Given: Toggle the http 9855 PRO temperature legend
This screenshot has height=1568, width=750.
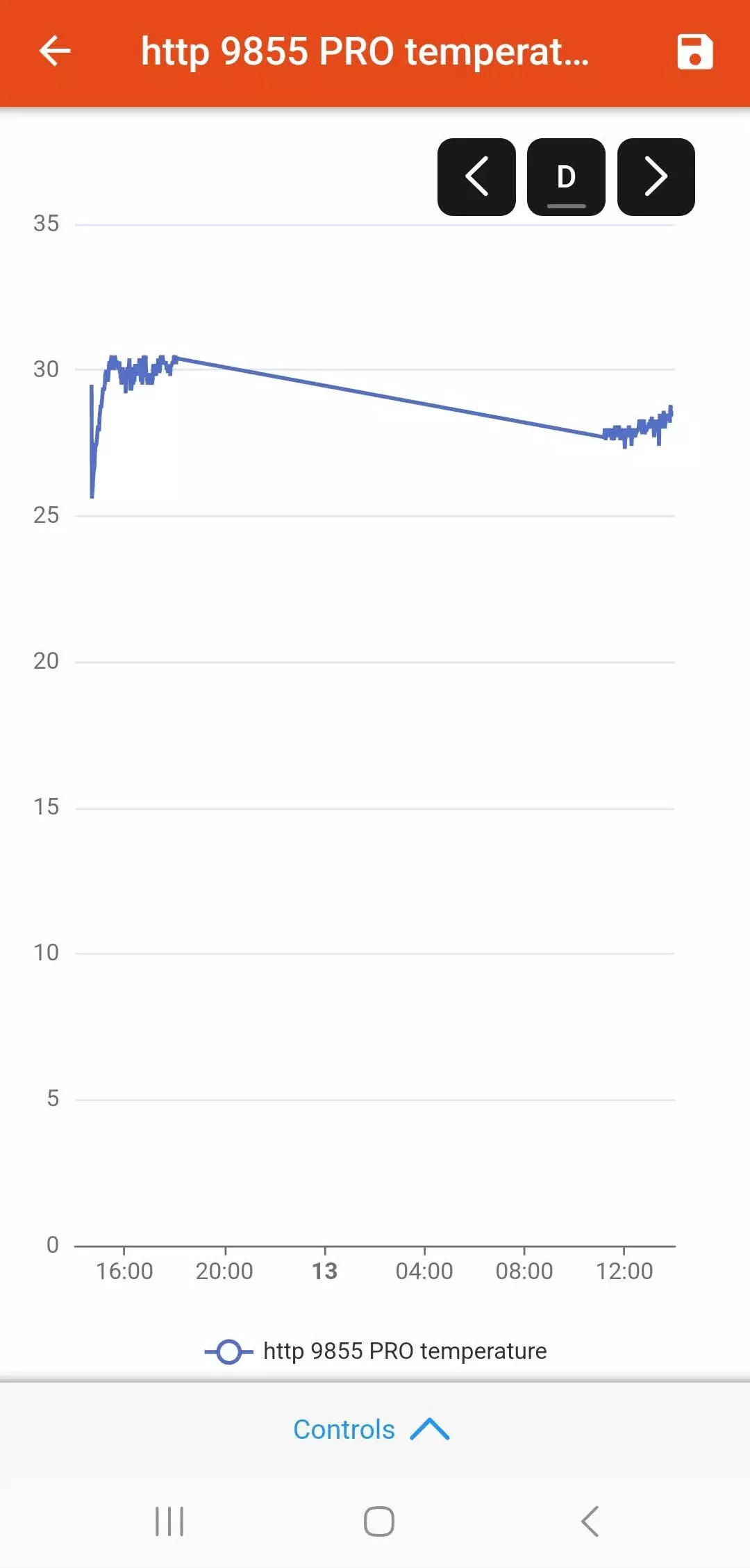Looking at the screenshot, I should click(376, 1351).
